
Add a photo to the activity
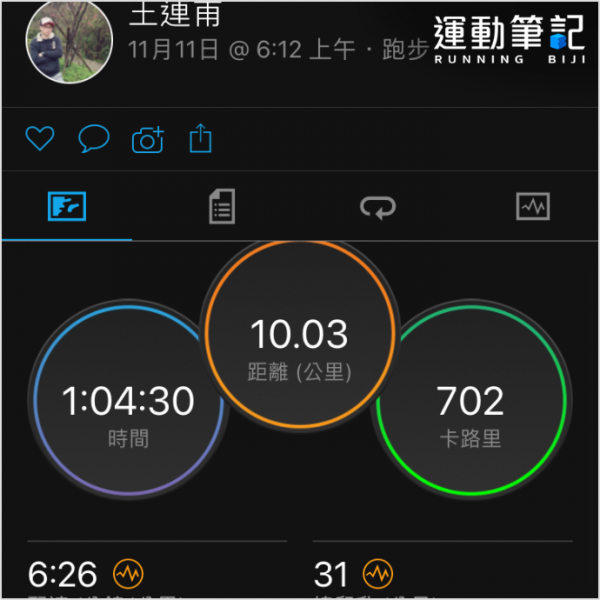(148, 139)
